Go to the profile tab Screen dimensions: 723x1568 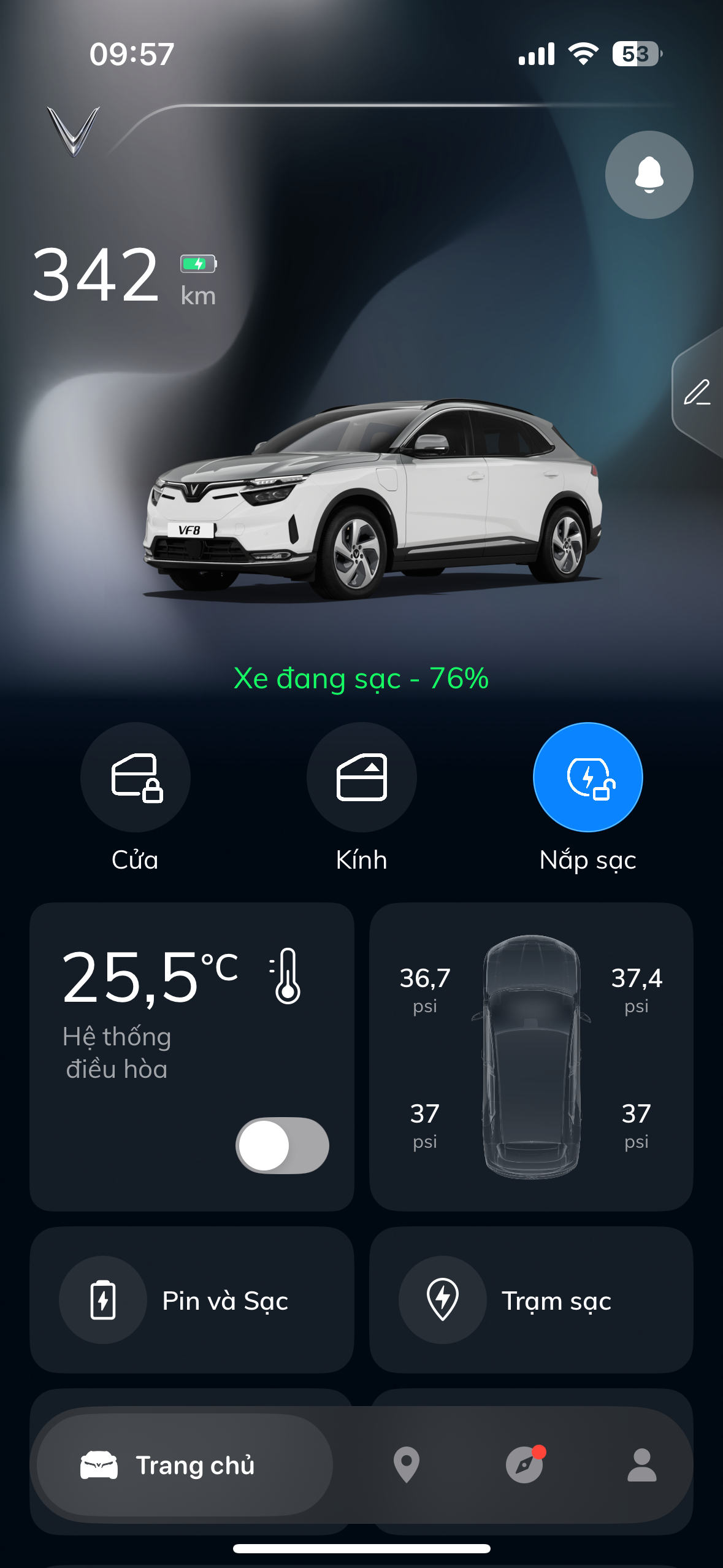pyautogui.click(x=641, y=1465)
